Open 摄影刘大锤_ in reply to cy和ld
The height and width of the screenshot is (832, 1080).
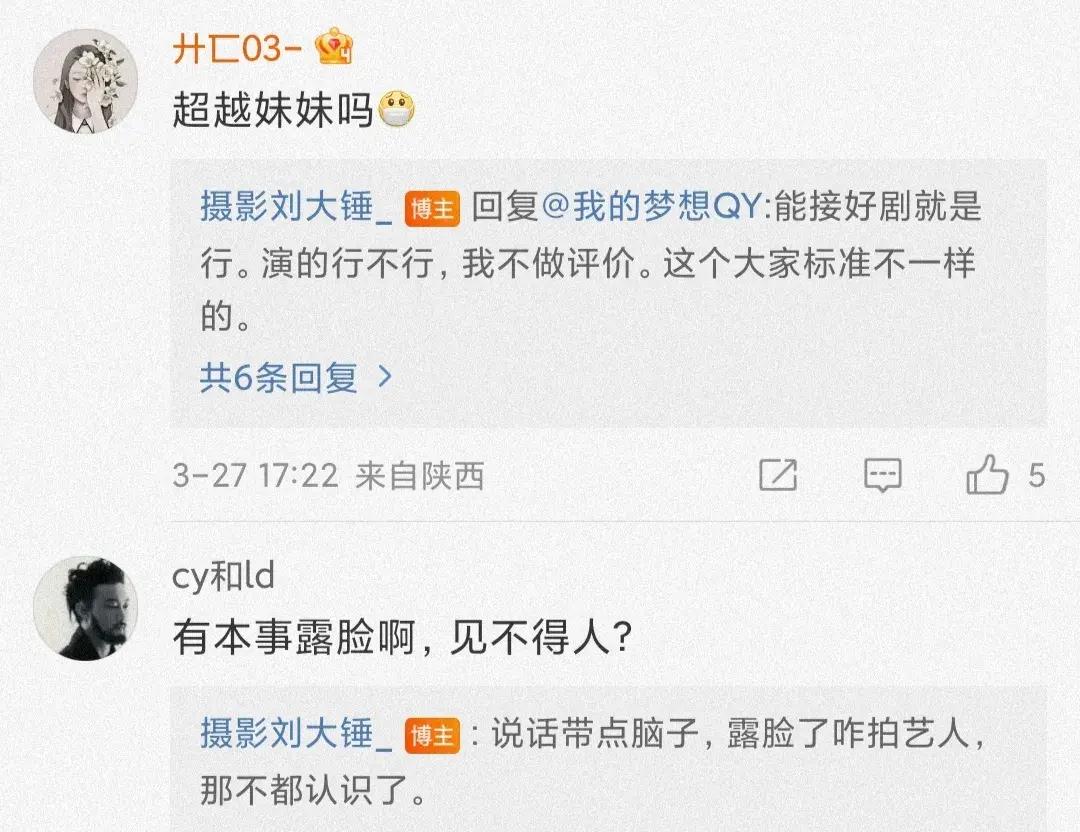click(x=296, y=733)
